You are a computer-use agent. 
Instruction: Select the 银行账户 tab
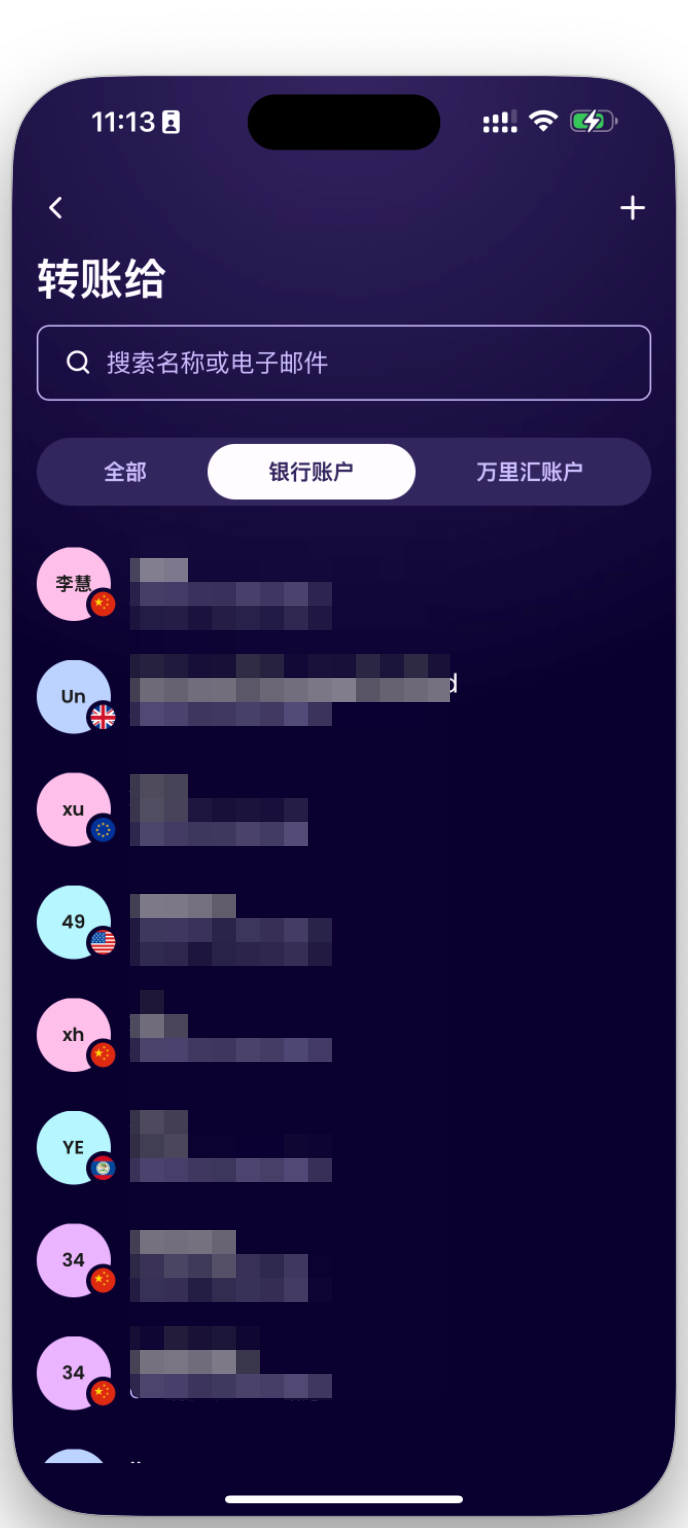[x=311, y=472]
